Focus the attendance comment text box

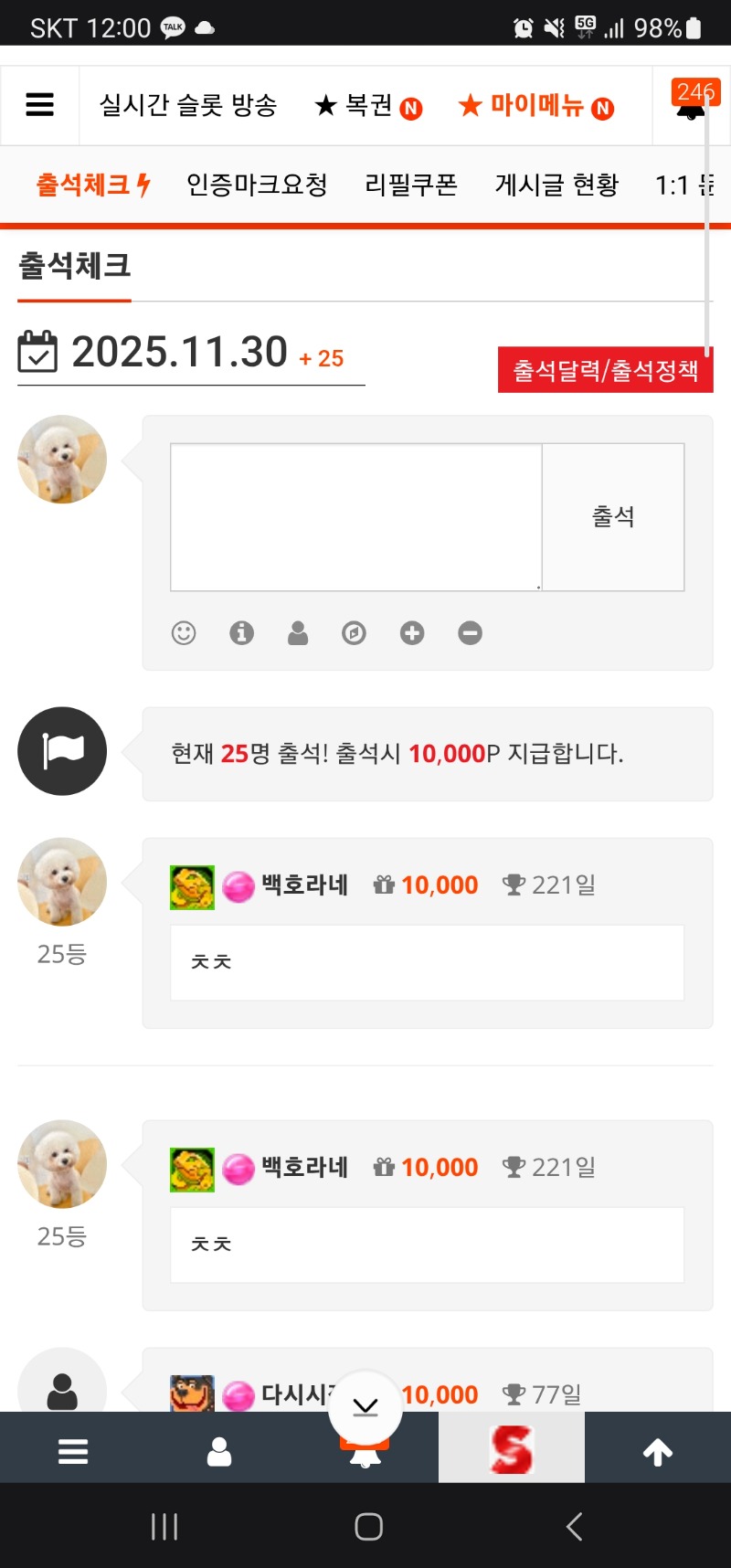click(356, 517)
